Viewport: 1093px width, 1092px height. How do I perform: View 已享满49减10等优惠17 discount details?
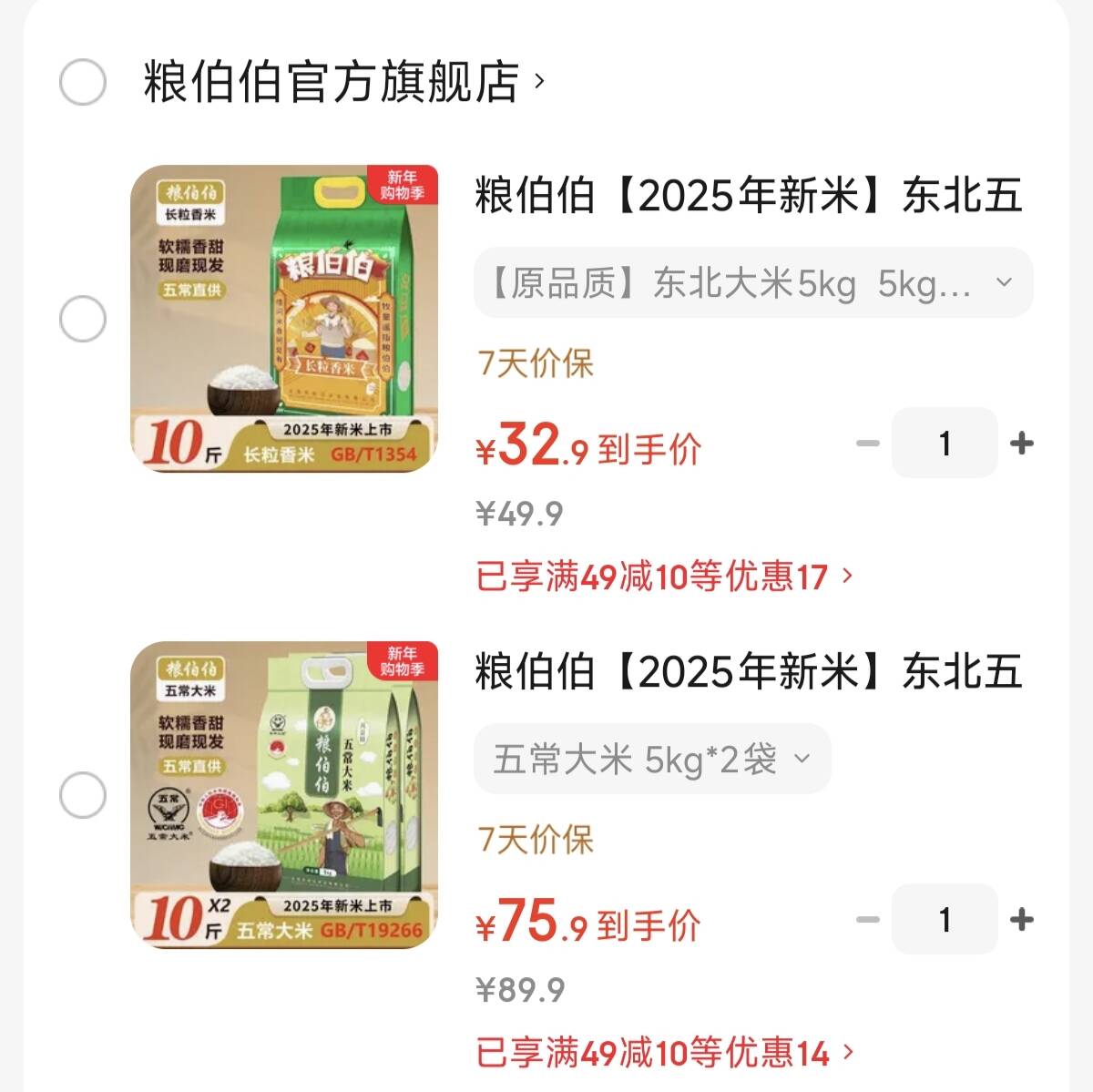coord(665,577)
